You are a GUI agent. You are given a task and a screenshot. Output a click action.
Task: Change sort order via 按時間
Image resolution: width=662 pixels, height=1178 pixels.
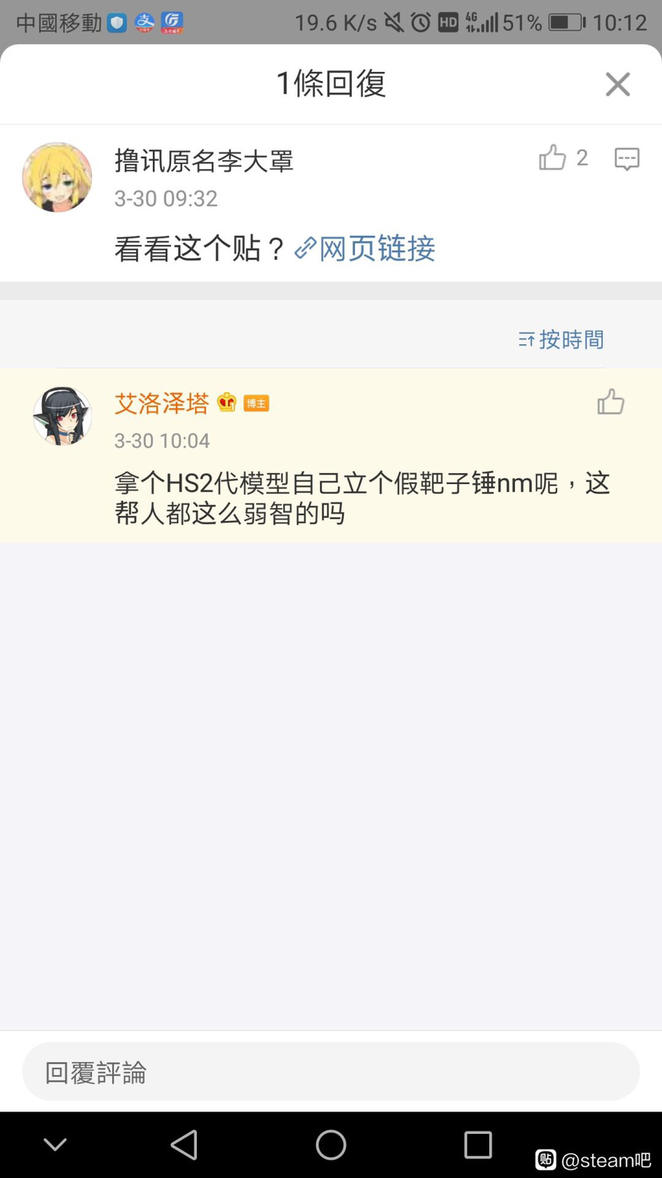tap(561, 340)
